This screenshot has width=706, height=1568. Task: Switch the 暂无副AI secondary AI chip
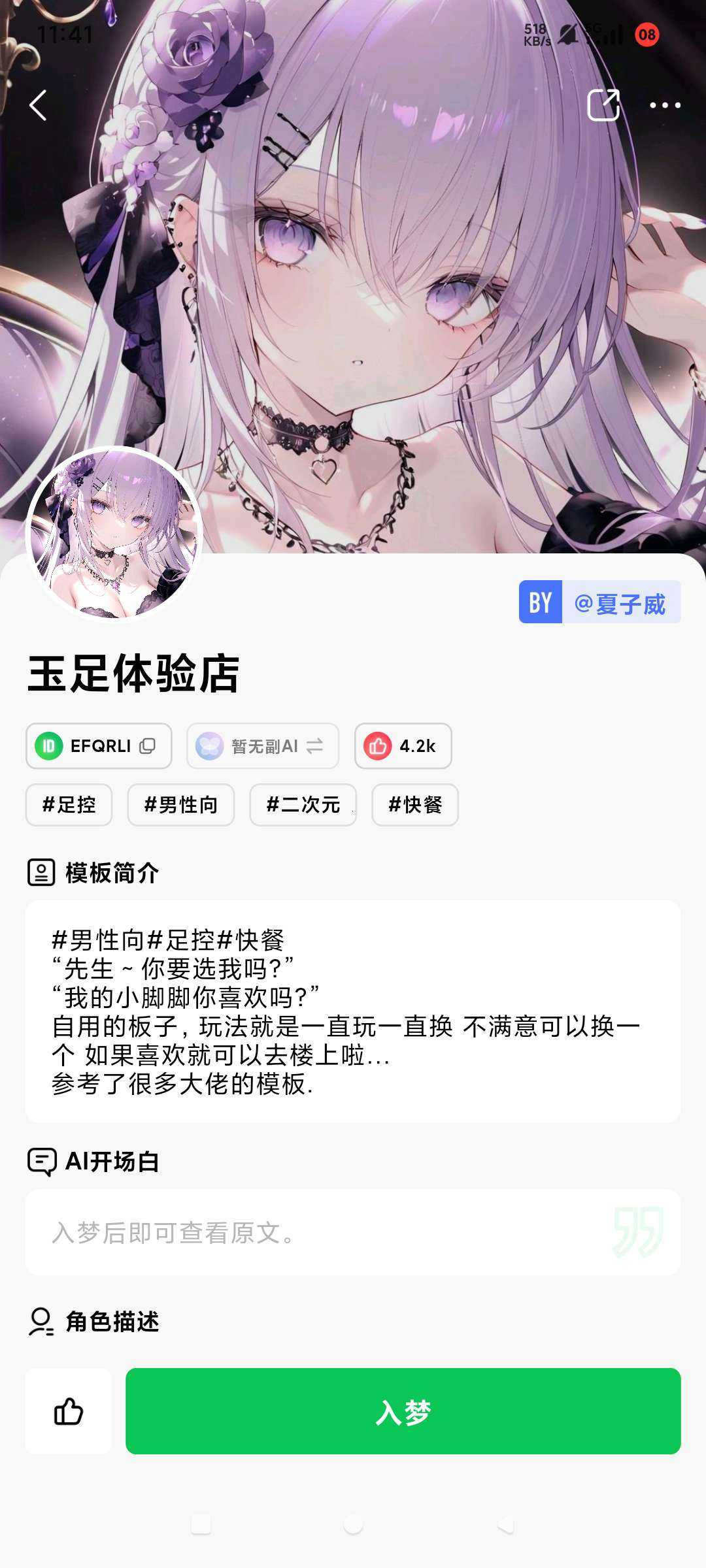263,746
